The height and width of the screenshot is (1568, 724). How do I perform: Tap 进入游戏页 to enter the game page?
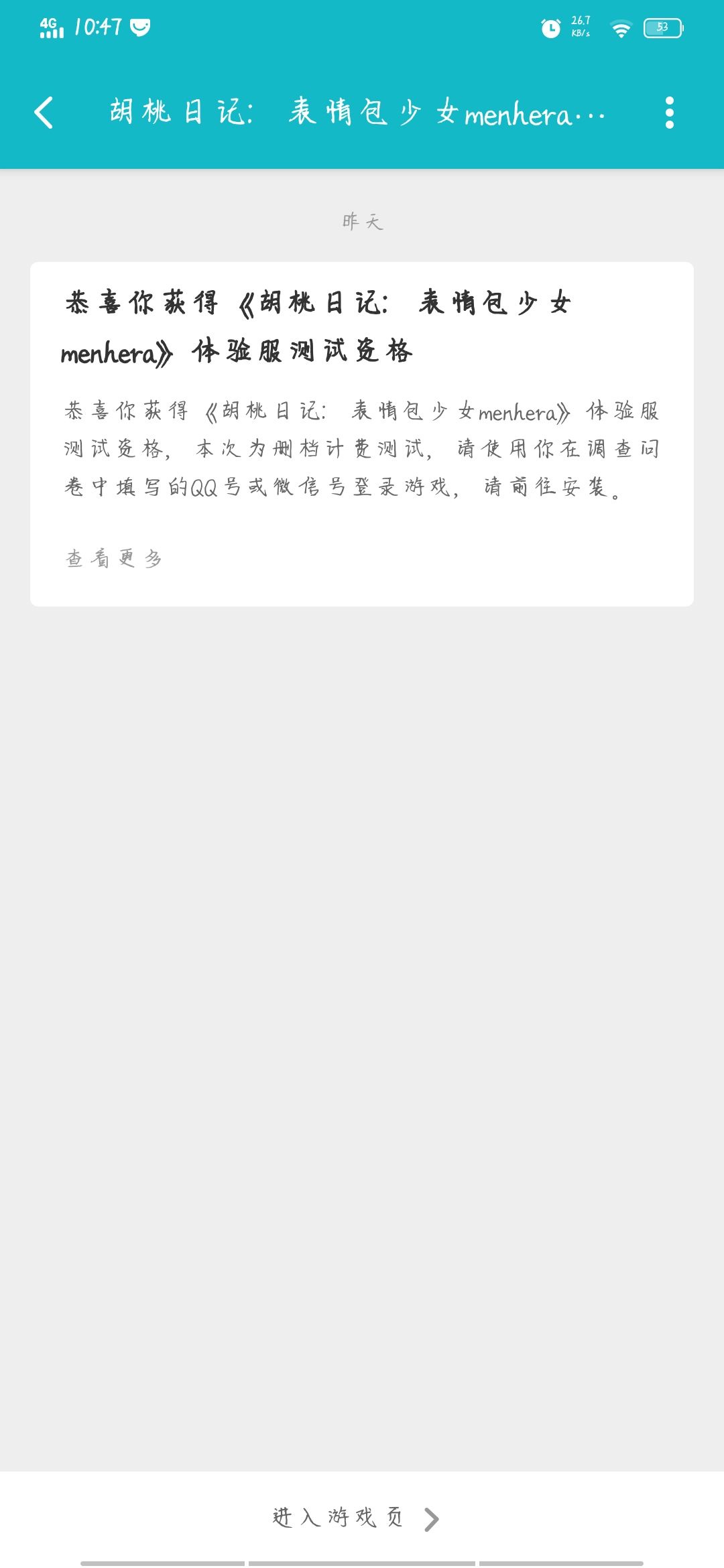coord(355,1518)
